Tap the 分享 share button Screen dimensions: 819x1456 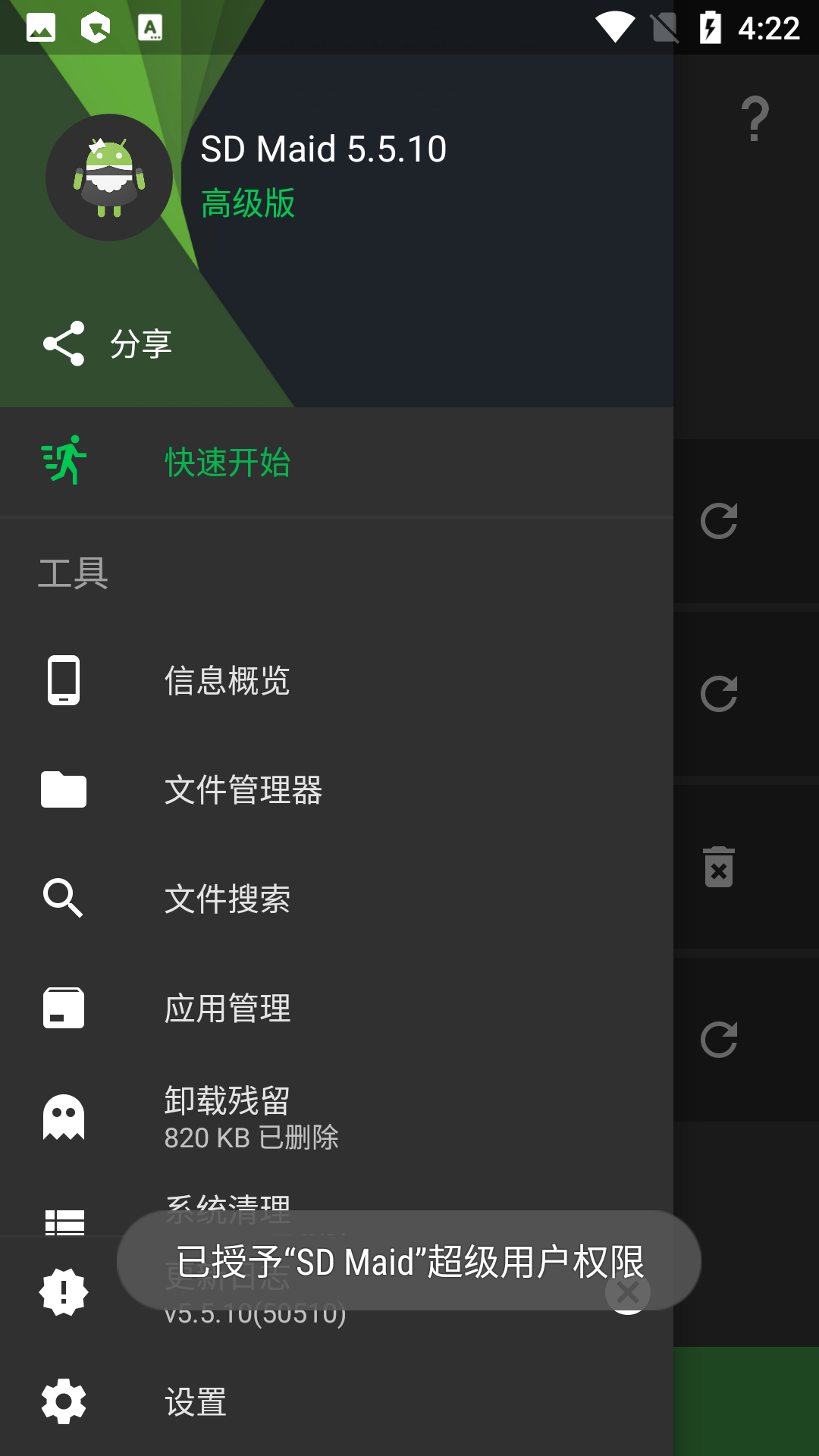[x=108, y=344]
